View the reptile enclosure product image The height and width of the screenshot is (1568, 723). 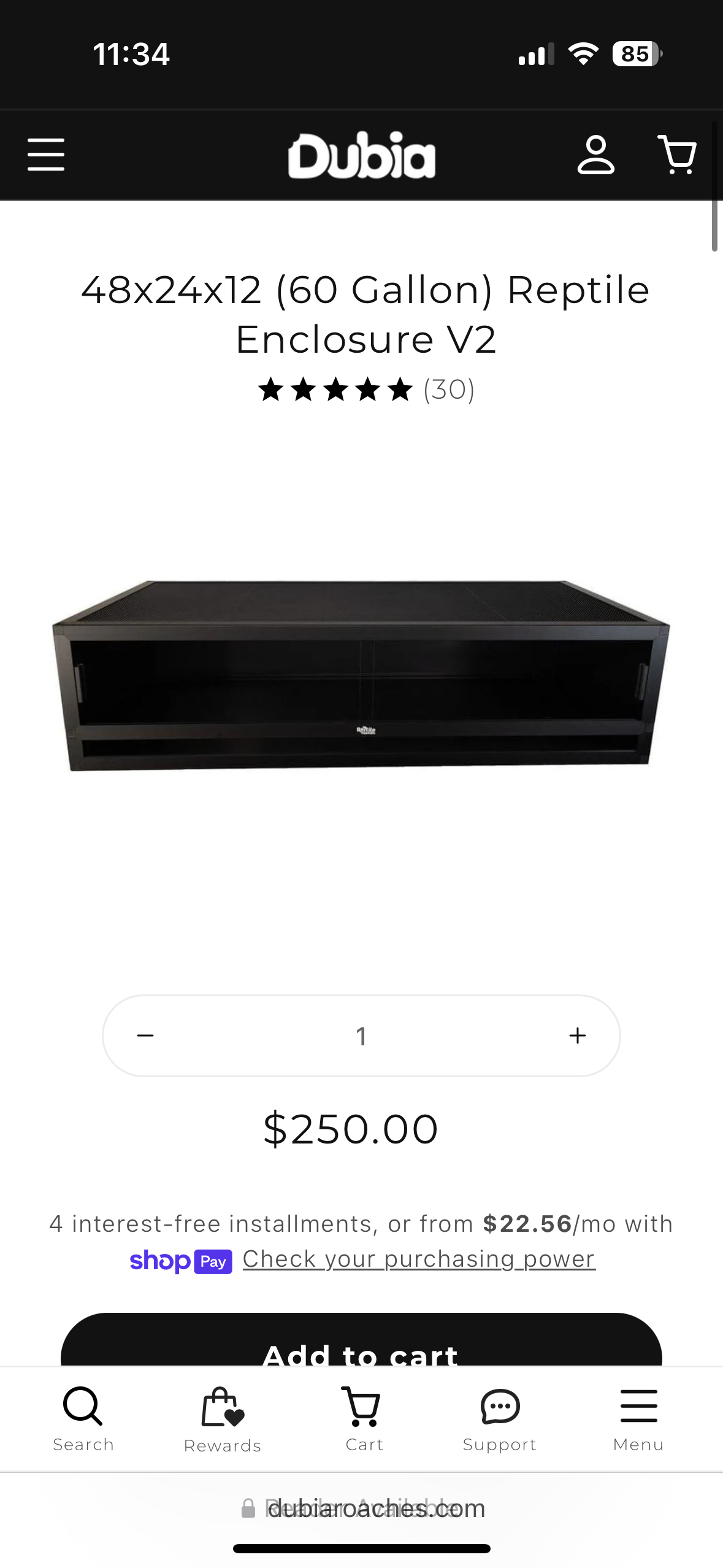coord(361,675)
